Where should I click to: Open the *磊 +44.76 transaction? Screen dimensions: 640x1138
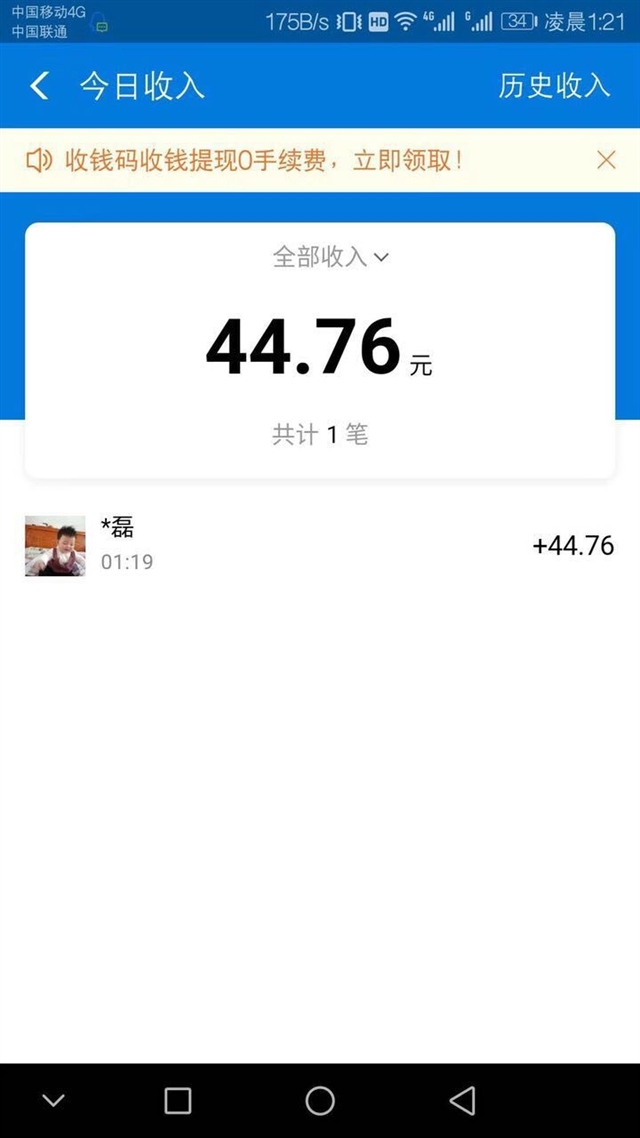pyautogui.click(x=320, y=546)
